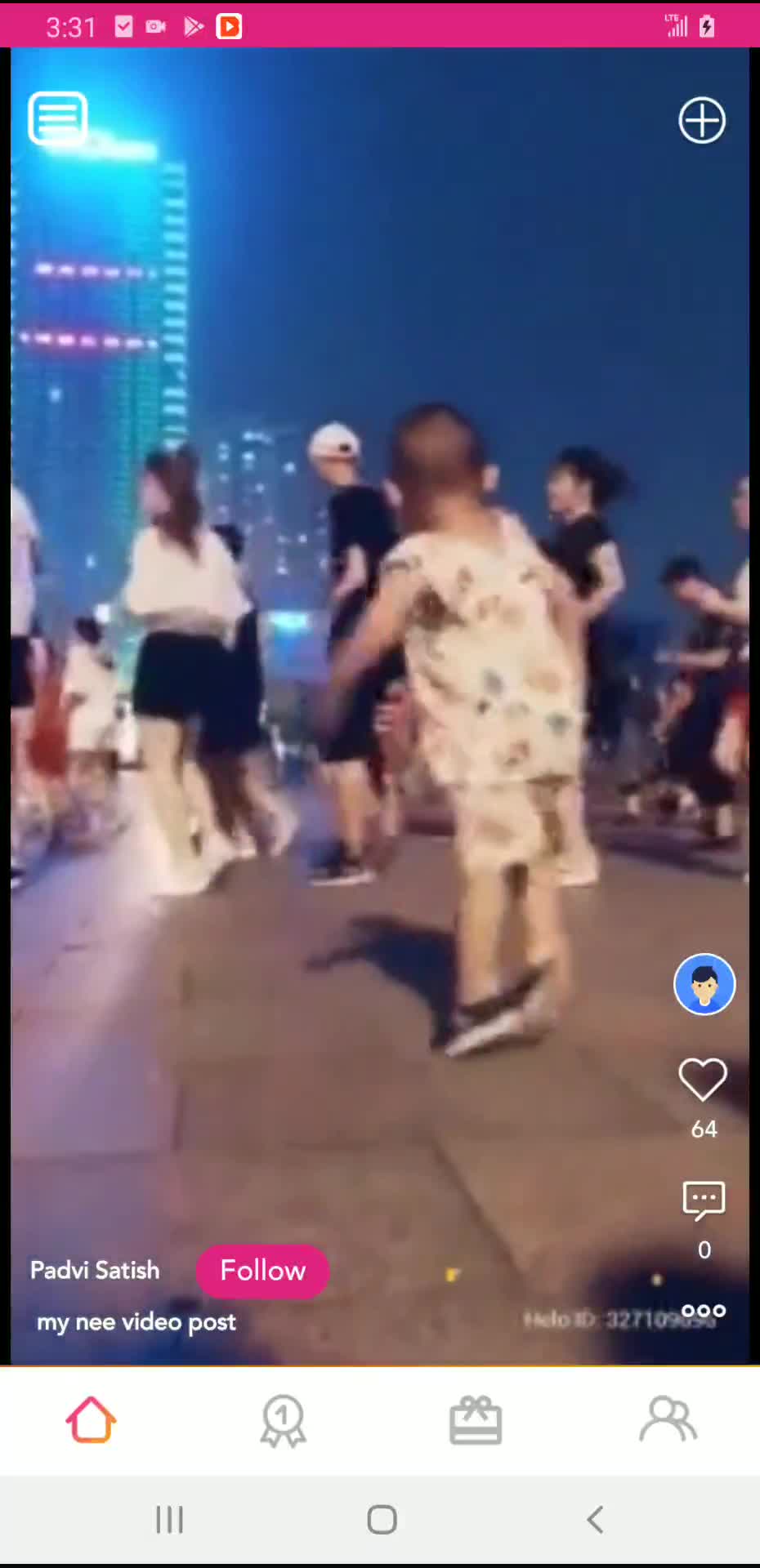
Task: Open recent apps from the navigation bar
Action: [x=169, y=1520]
